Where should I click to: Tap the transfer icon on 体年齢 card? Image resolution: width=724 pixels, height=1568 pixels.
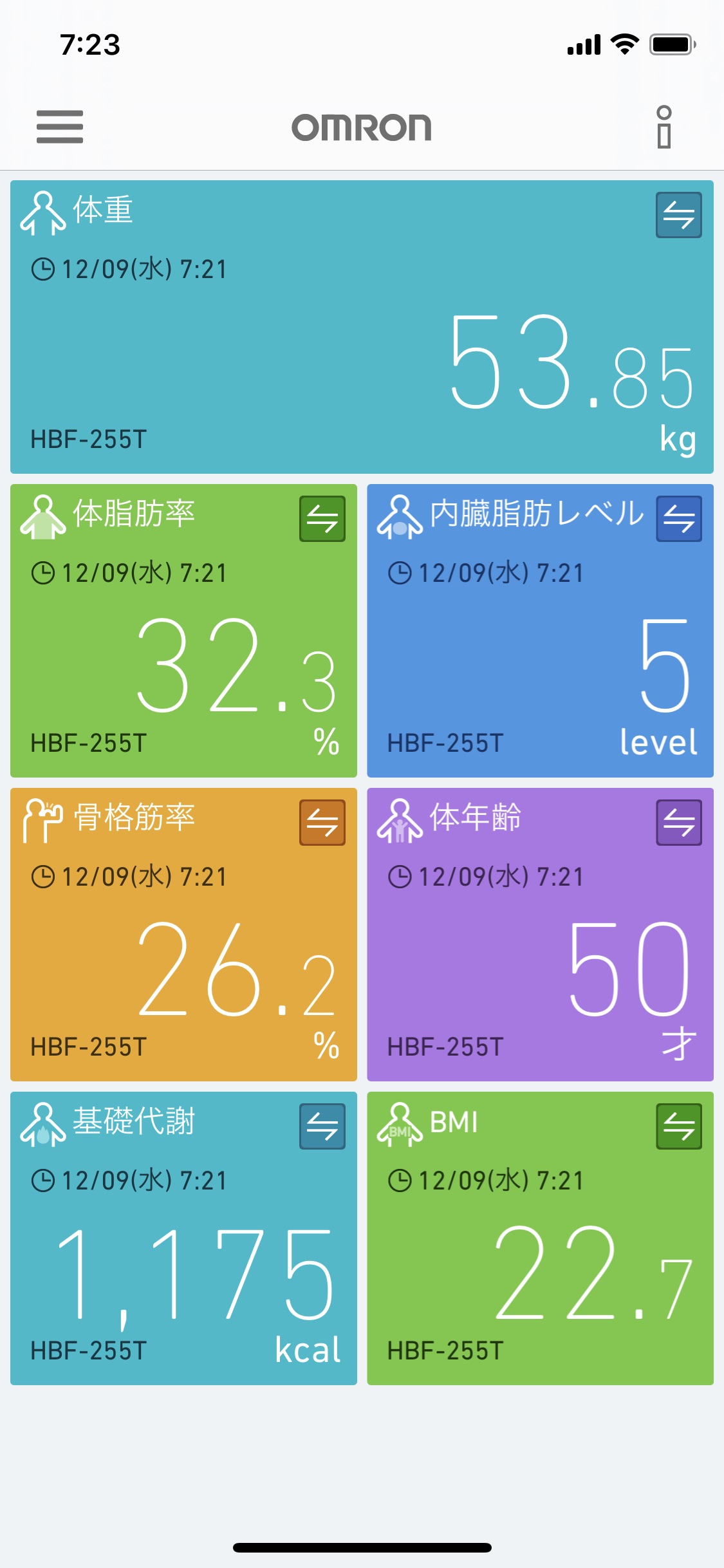click(679, 823)
